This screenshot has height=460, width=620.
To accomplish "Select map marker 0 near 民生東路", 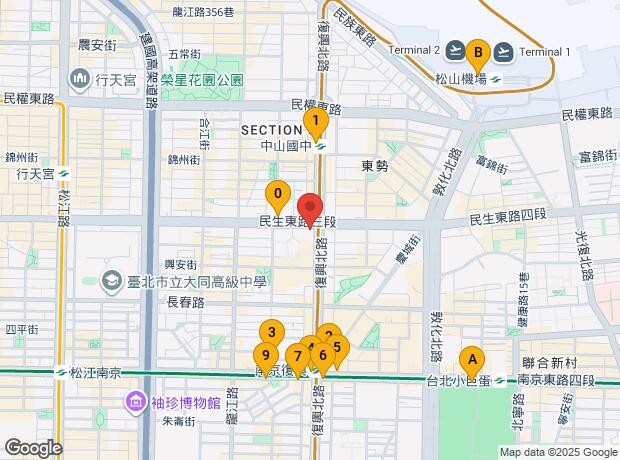I will coord(277,194).
